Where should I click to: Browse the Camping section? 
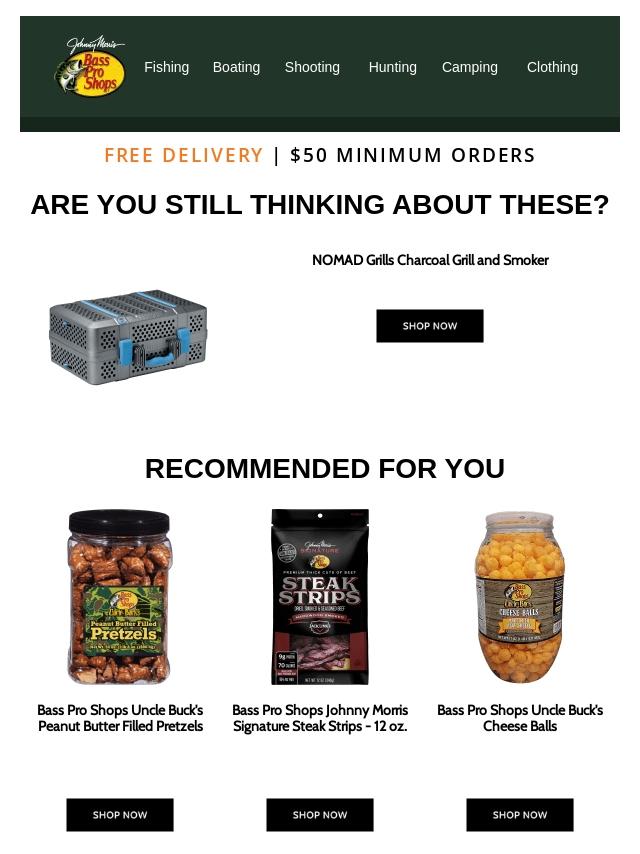(x=469, y=67)
